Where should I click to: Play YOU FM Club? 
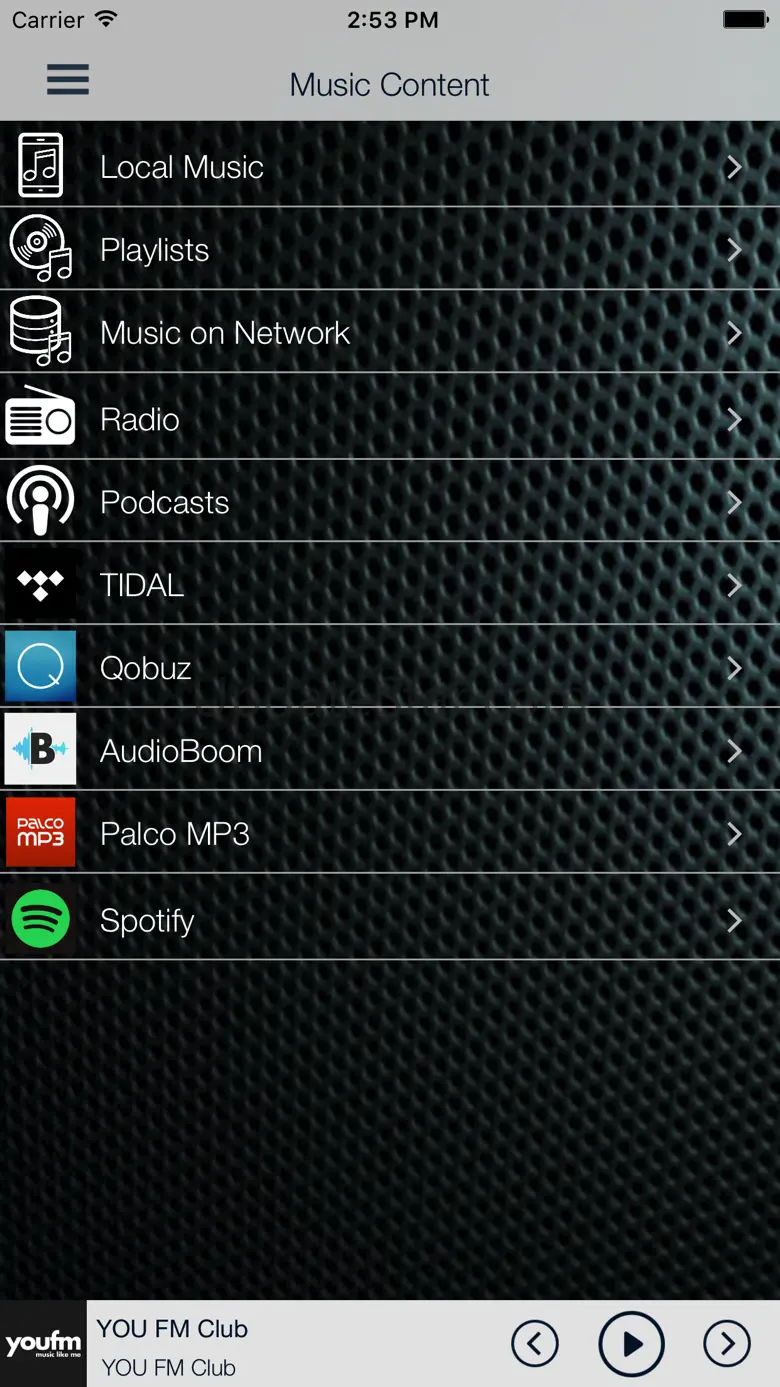pyautogui.click(x=631, y=1344)
